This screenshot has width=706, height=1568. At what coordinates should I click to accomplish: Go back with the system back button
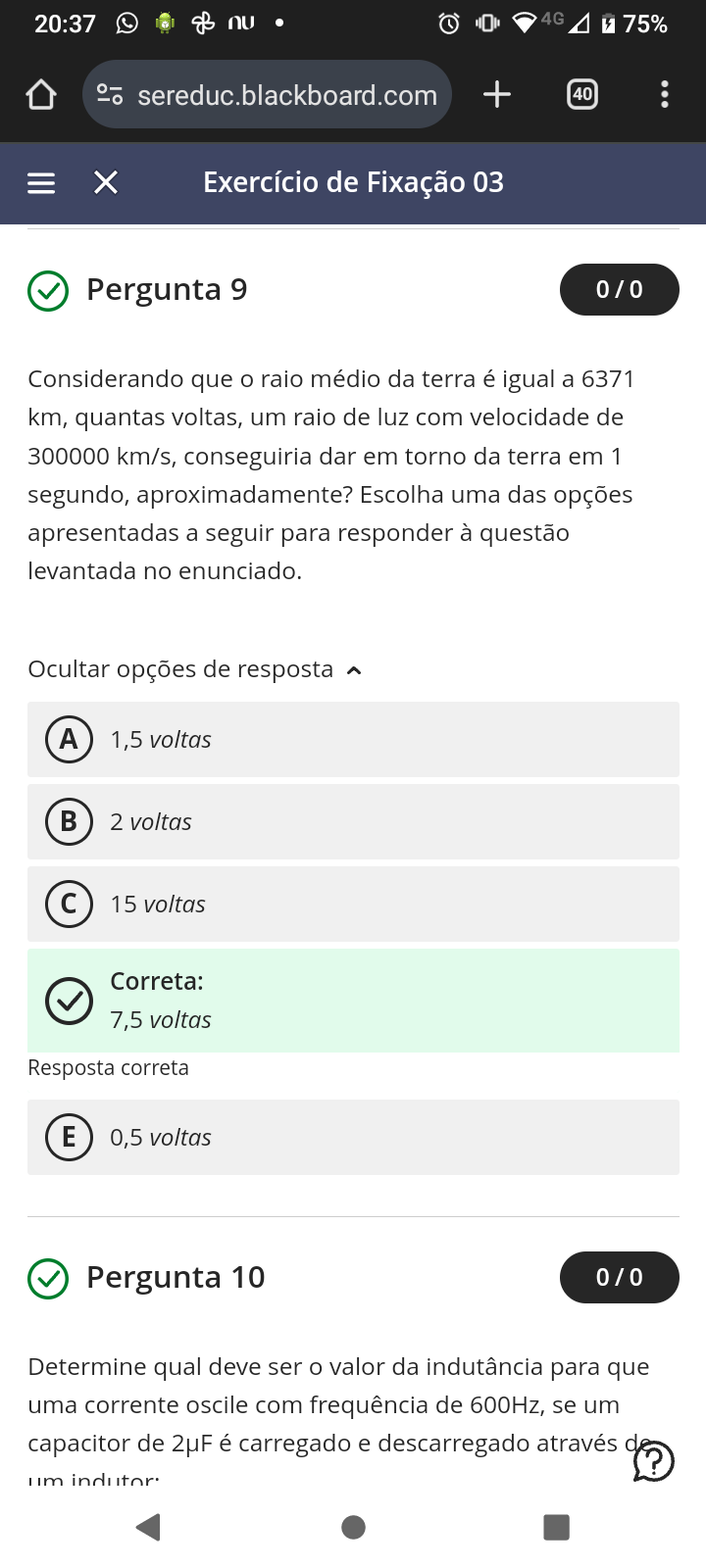(148, 1527)
